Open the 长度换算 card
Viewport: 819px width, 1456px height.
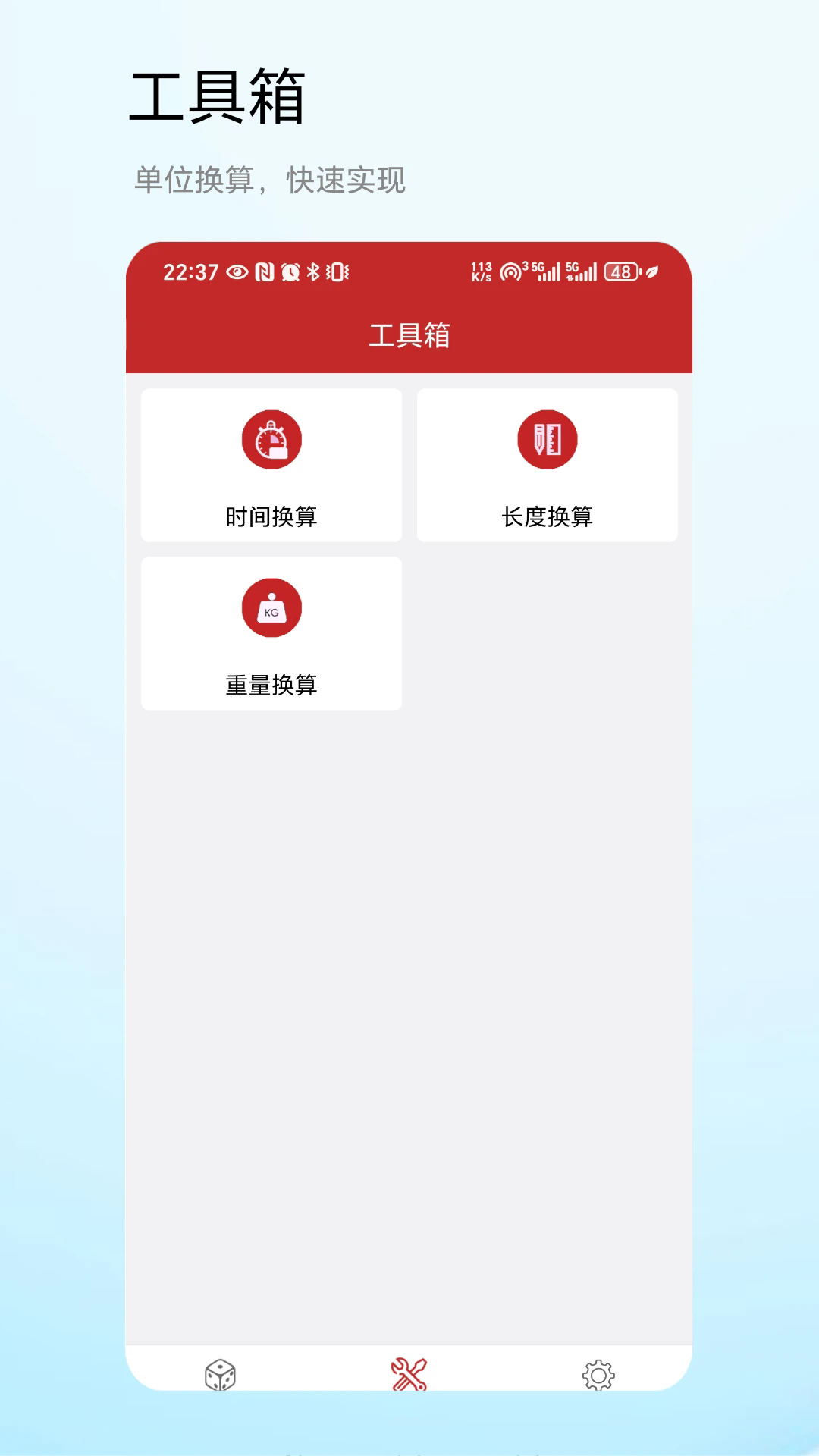548,466
